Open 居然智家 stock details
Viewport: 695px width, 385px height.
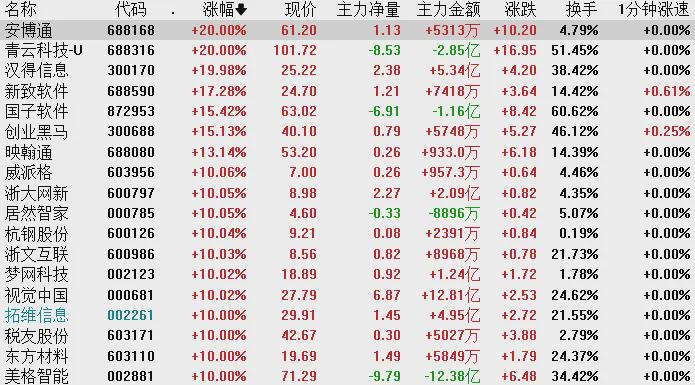348,214
